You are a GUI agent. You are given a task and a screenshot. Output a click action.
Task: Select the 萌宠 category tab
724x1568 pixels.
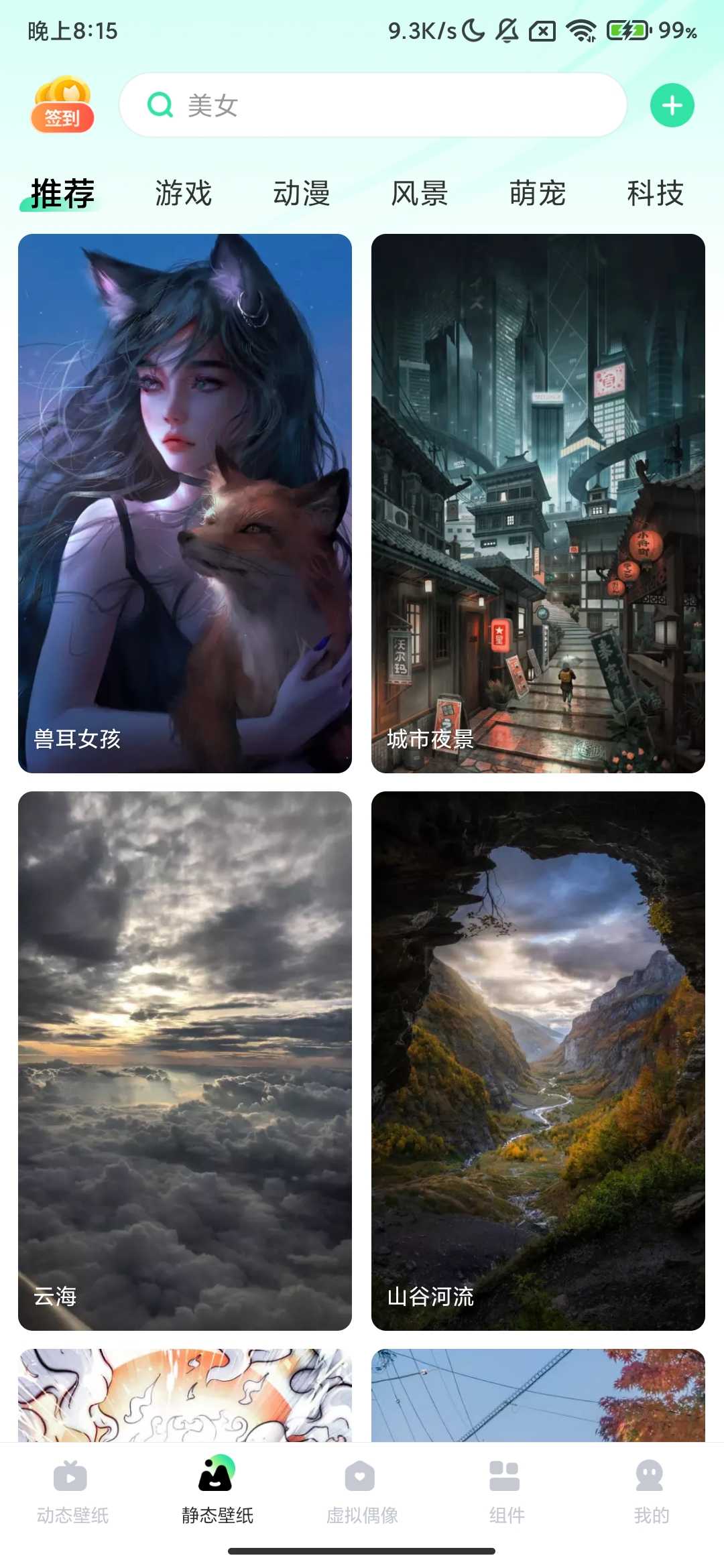[537, 194]
